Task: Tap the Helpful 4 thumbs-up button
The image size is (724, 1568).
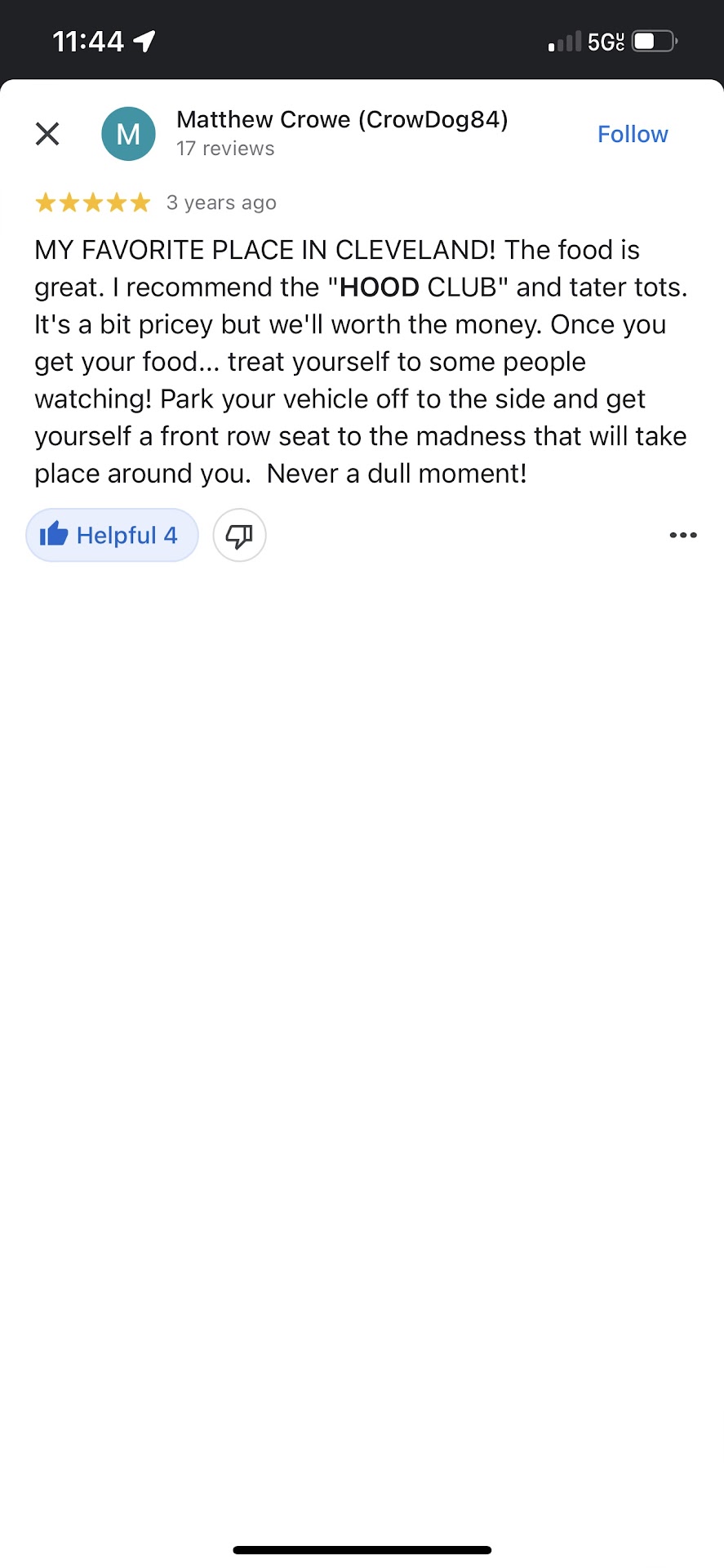Action: coord(112,535)
